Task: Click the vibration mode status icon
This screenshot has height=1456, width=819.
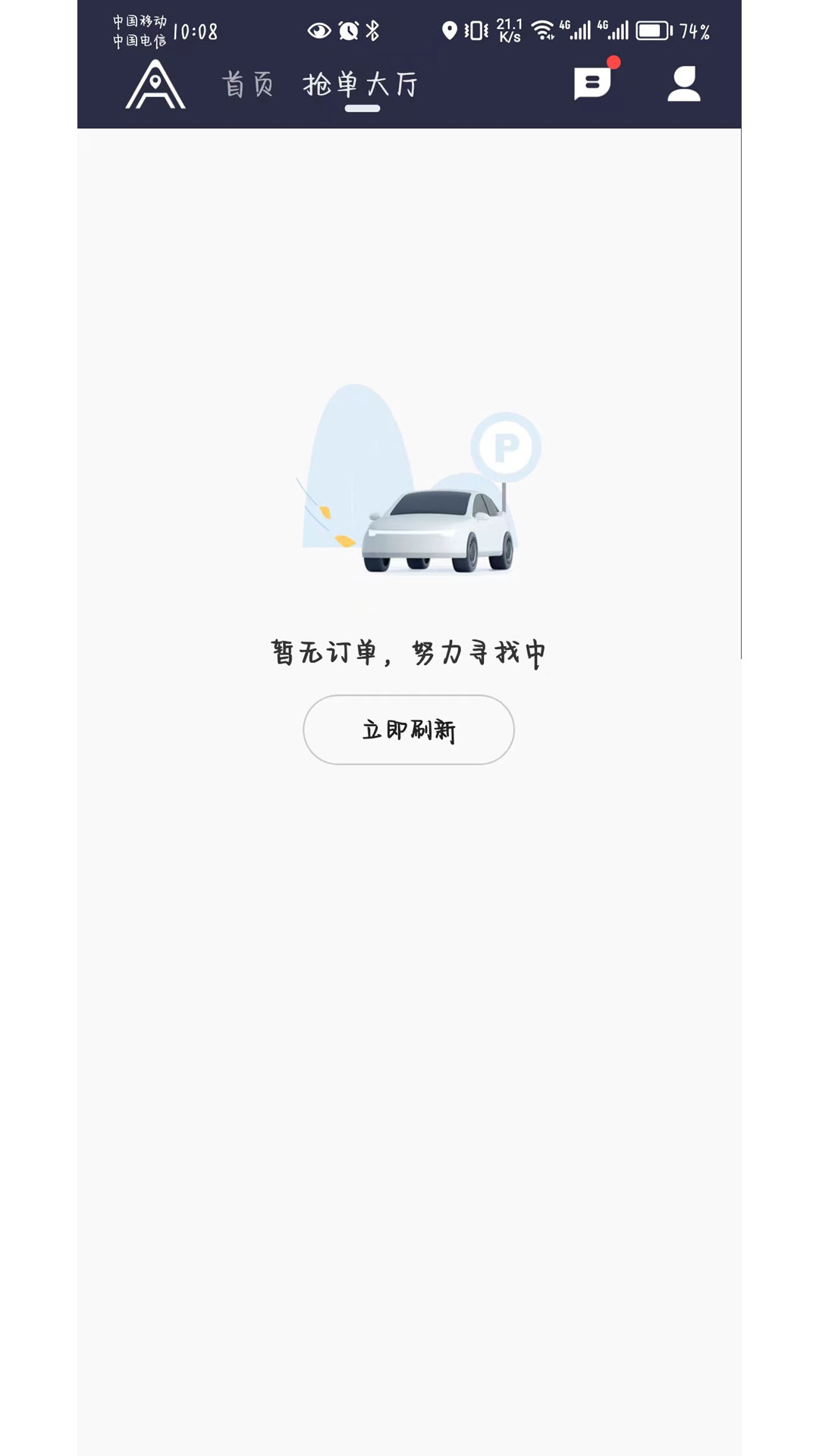Action: [478, 29]
